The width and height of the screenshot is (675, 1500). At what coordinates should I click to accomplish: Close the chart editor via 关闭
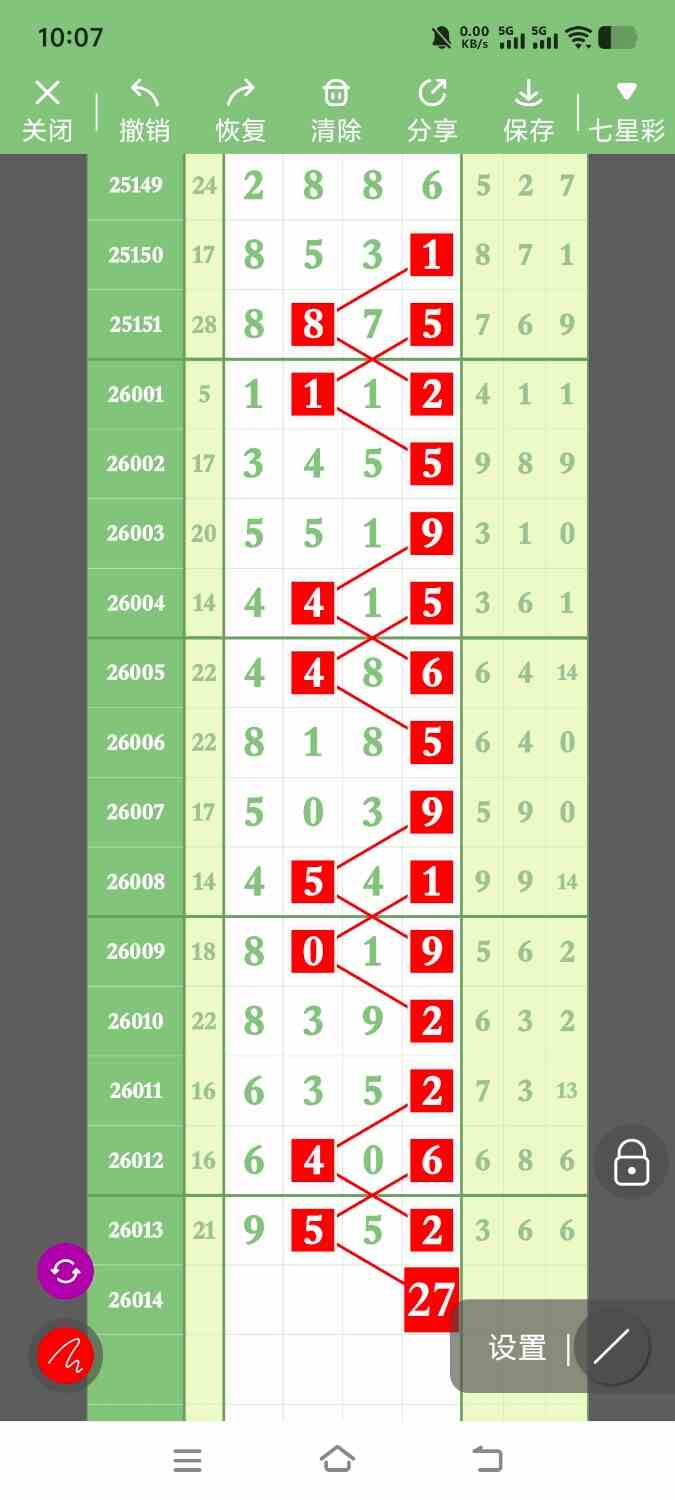47,111
